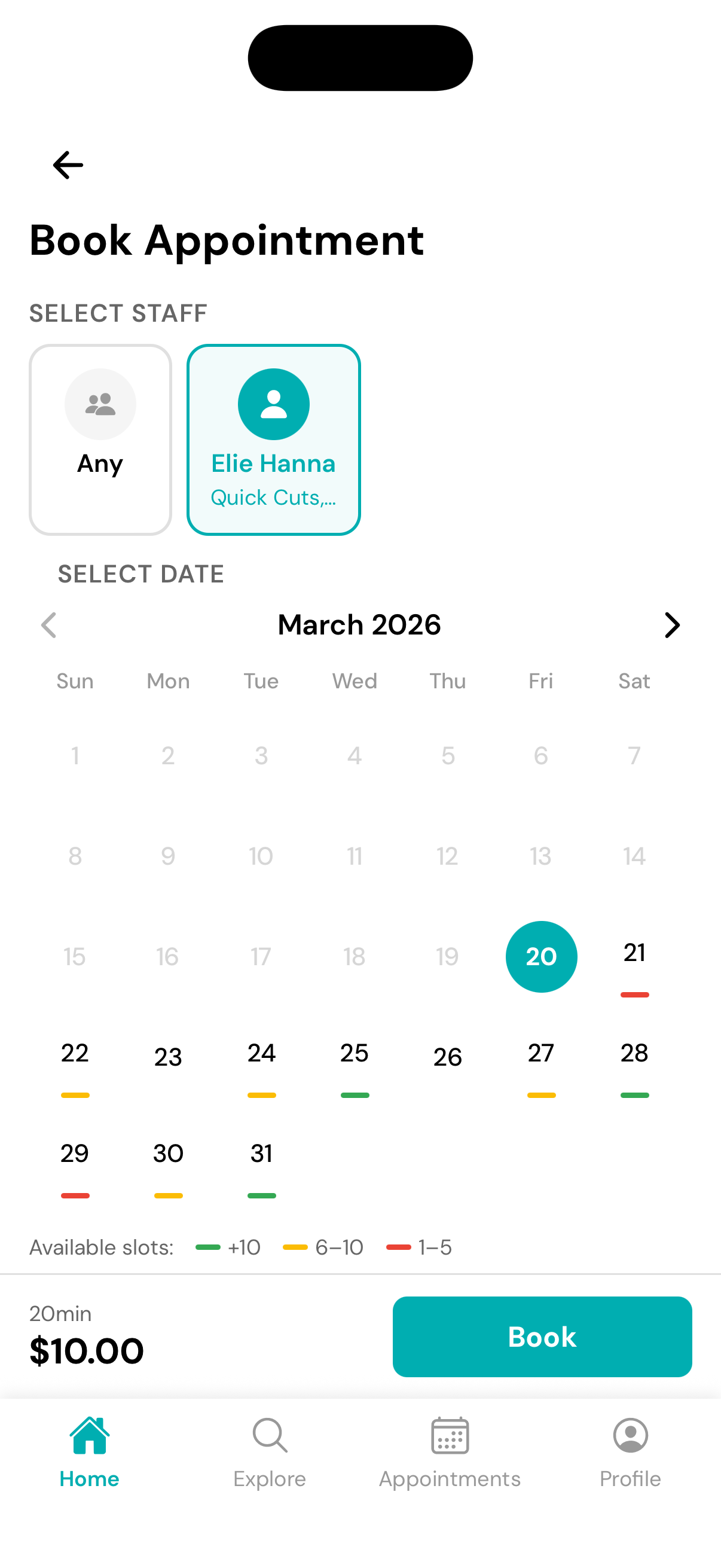The width and height of the screenshot is (721, 1568).
Task: Select March 20 on the calendar
Action: [x=541, y=956]
